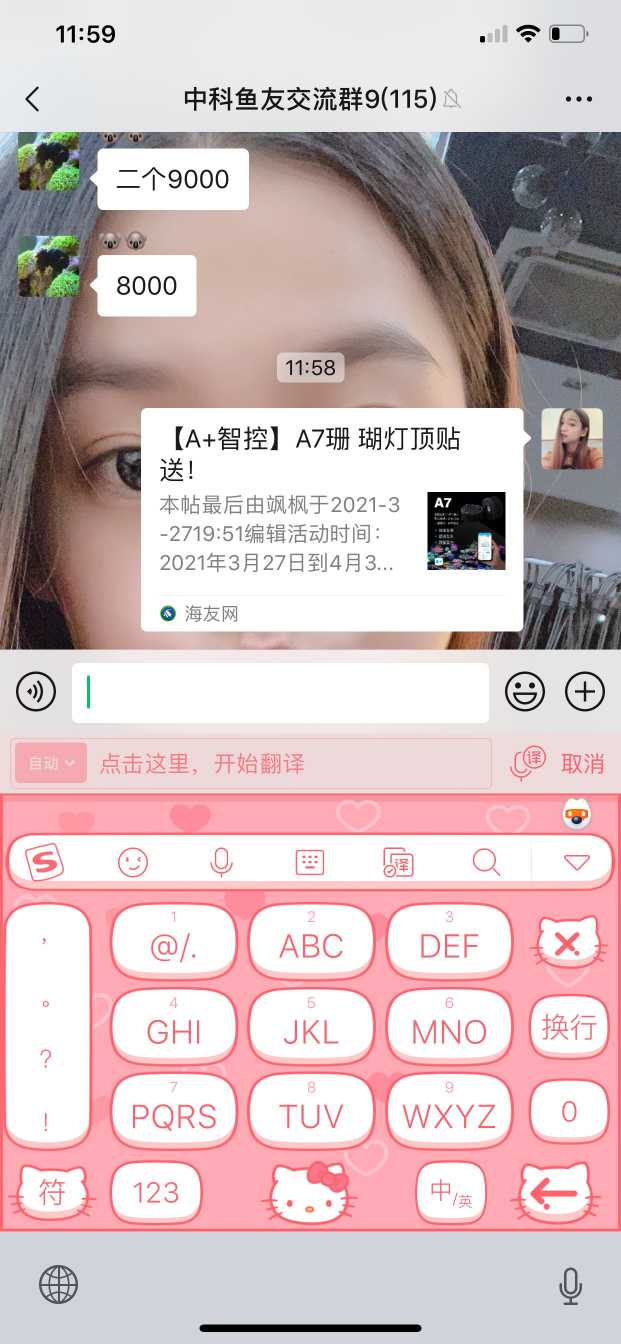Tap the 换行 newline key
The image size is (621, 1344).
point(569,1026)
